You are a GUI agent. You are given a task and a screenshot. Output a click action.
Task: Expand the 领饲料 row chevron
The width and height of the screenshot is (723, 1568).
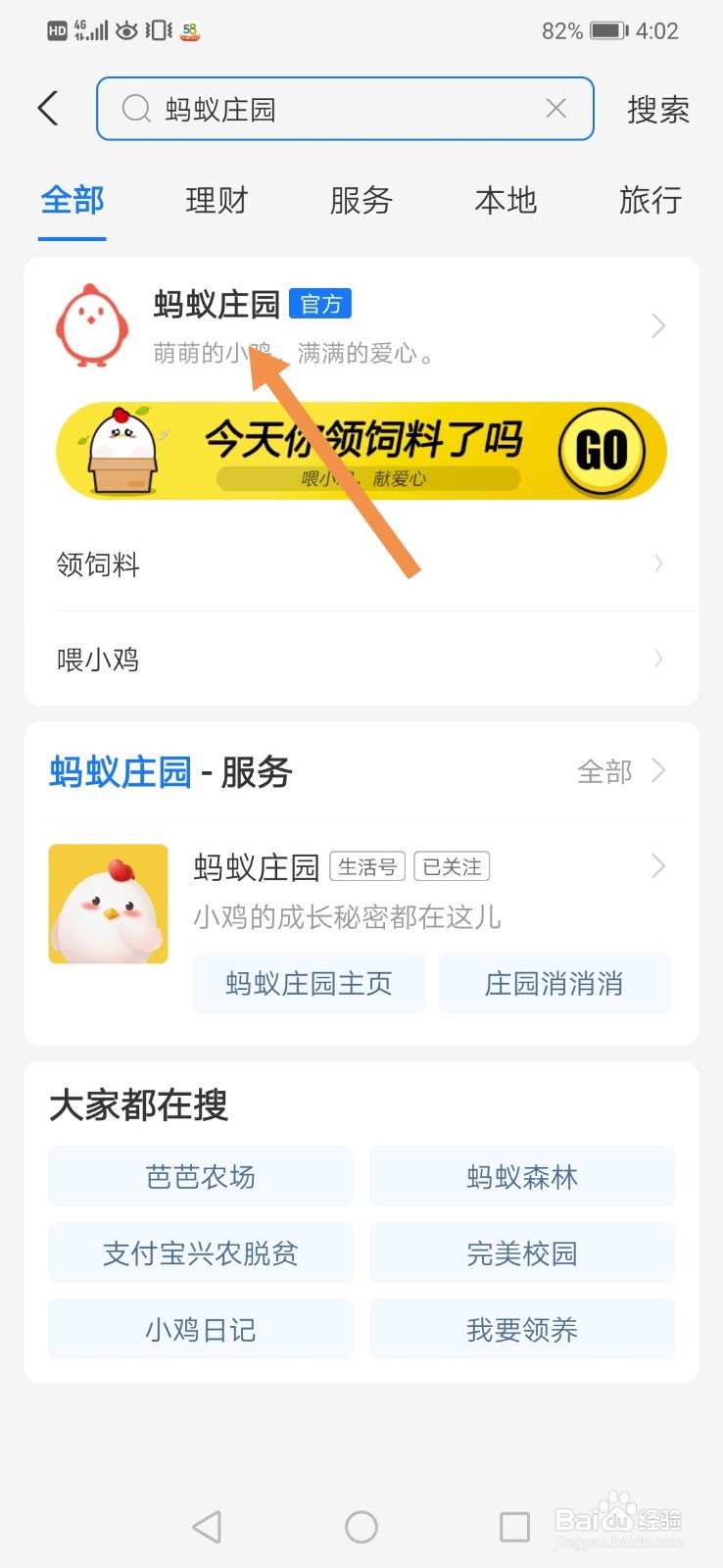[657, 563]
